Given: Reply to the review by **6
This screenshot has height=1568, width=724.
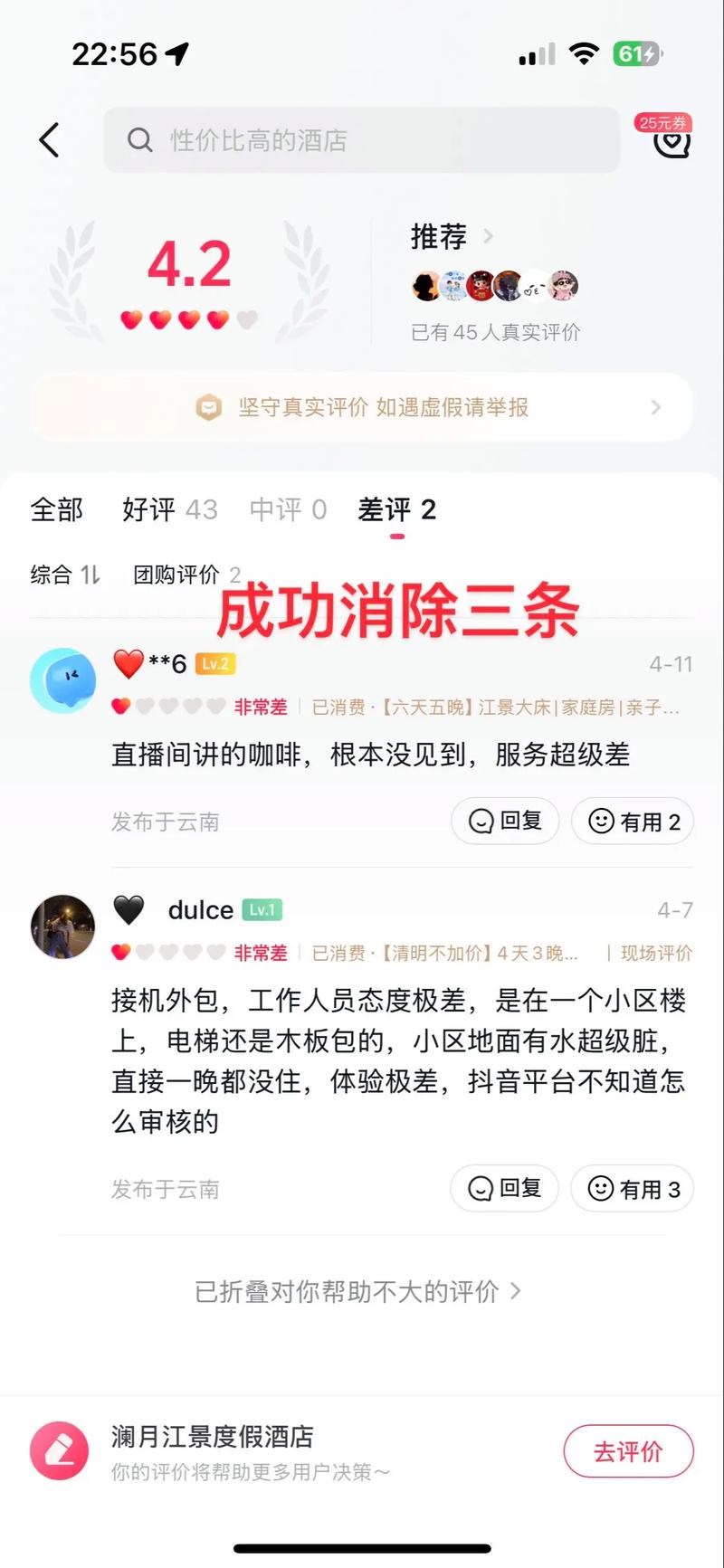Looking at the screenshot, I should [505, 822].
